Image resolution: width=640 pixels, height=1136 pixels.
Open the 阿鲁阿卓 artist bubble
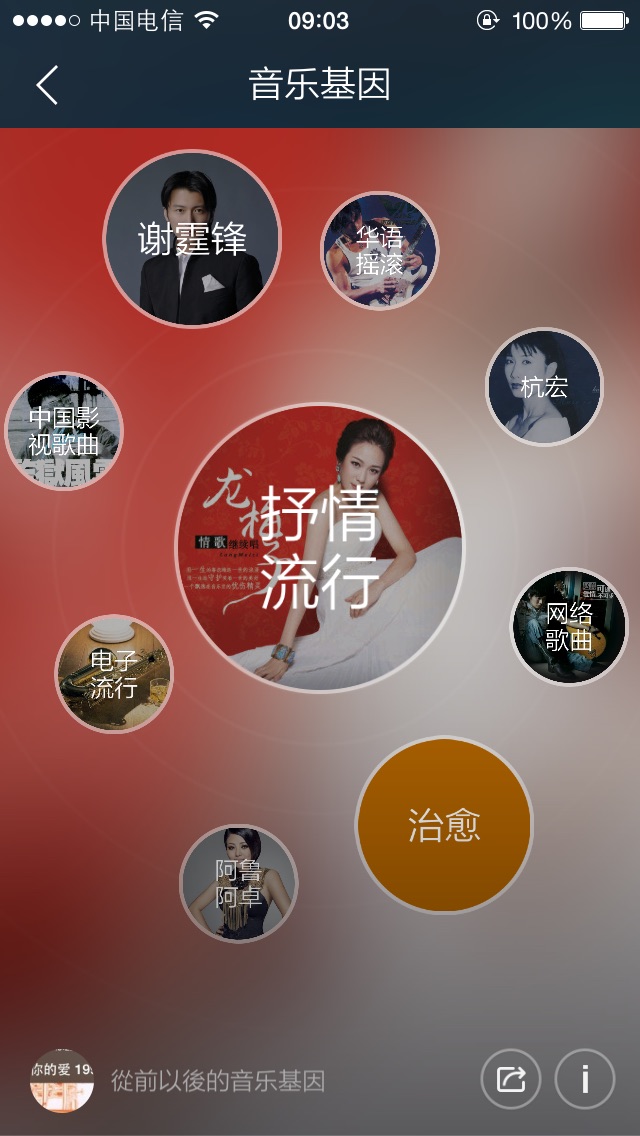pos(239,884)
